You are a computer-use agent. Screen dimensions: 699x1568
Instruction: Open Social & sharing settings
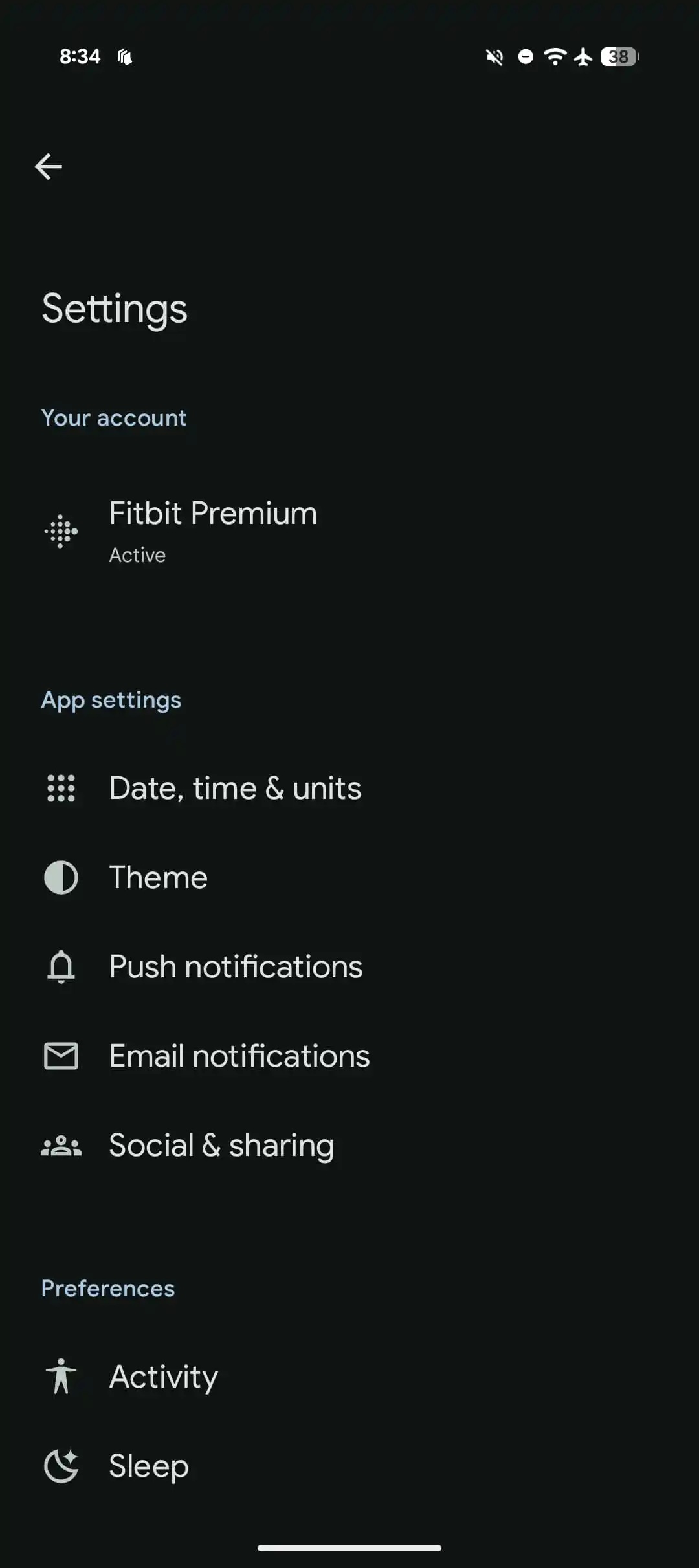(x=221, y=1146)
